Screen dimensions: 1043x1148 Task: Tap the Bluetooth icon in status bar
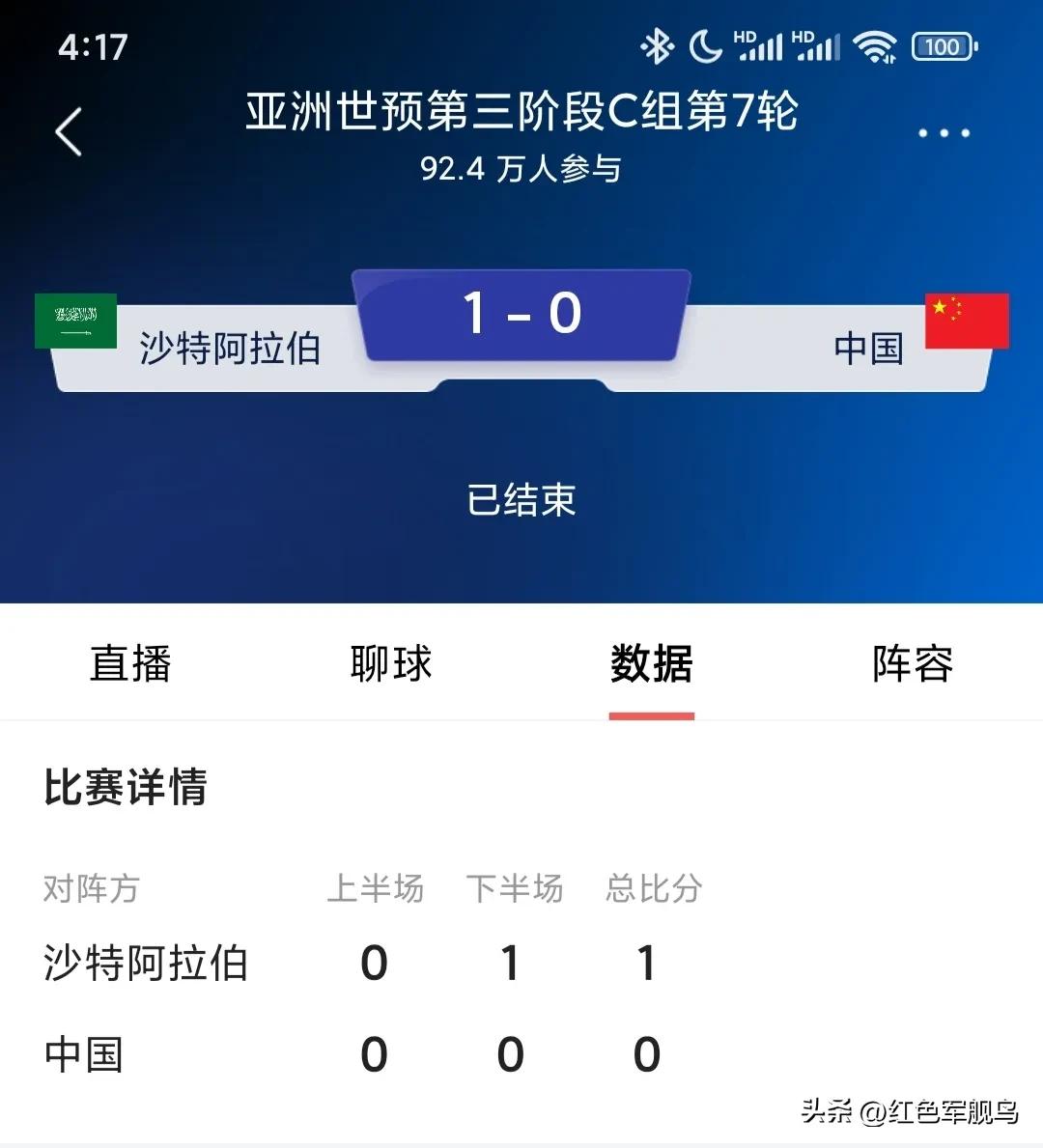[x=658, y=44]
